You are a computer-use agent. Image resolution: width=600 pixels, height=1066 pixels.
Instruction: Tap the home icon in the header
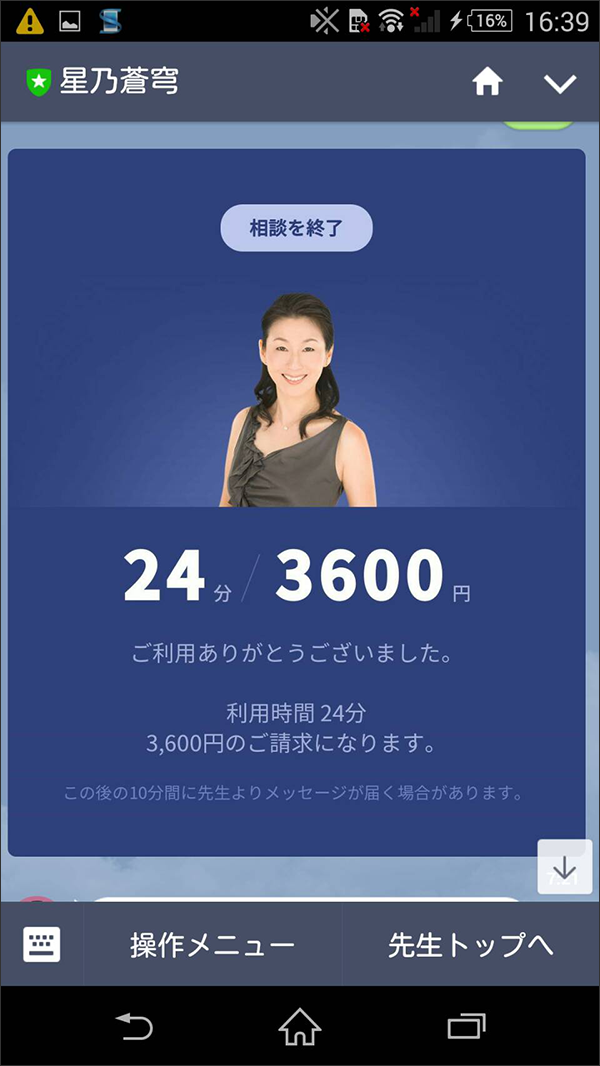tap(487, 83)
